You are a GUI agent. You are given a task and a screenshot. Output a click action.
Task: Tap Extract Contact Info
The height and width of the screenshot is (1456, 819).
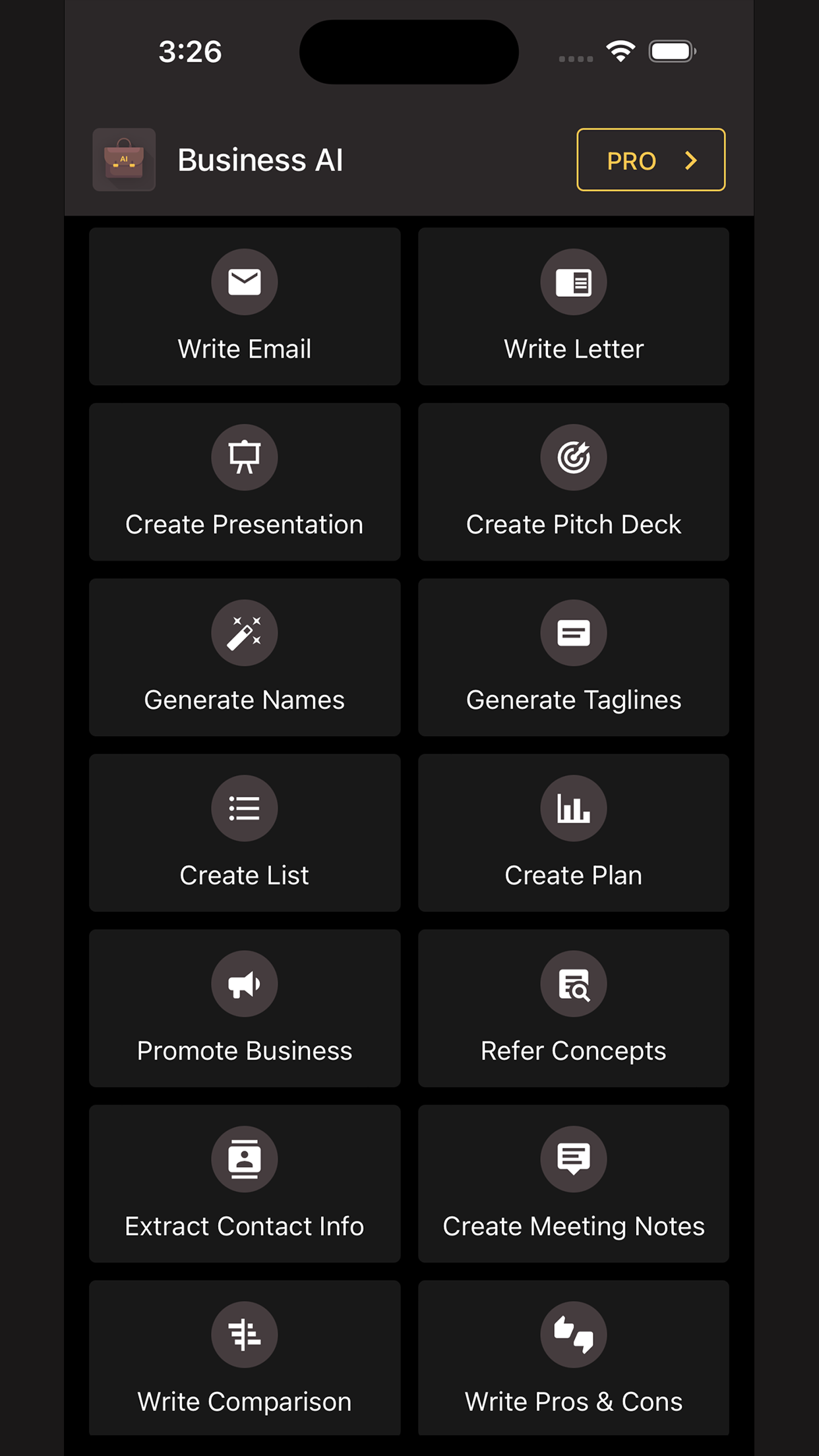click(245, 1184)
